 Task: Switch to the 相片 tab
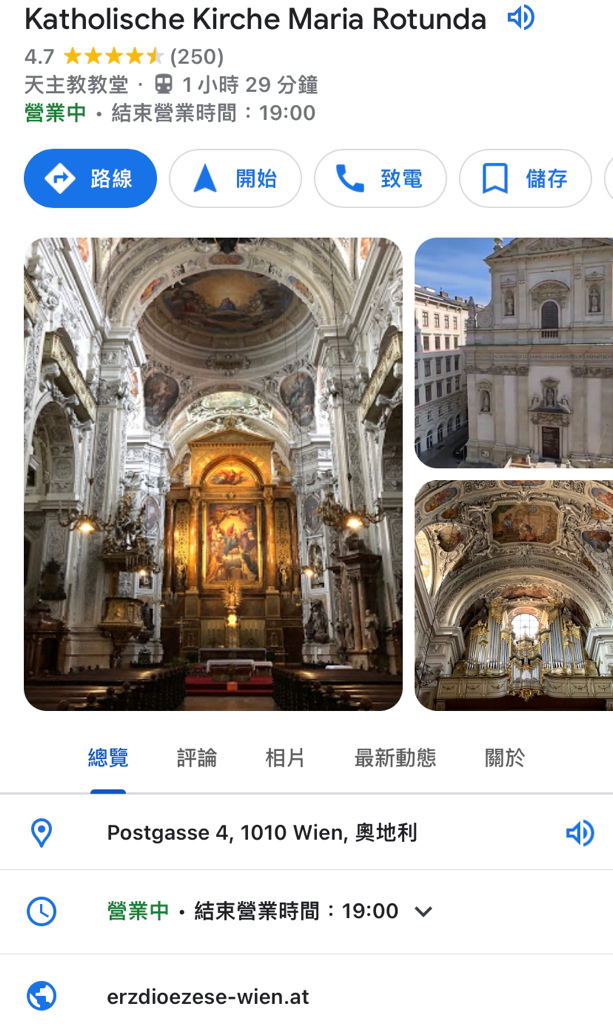pyautogui.click(x=285, y=758)
